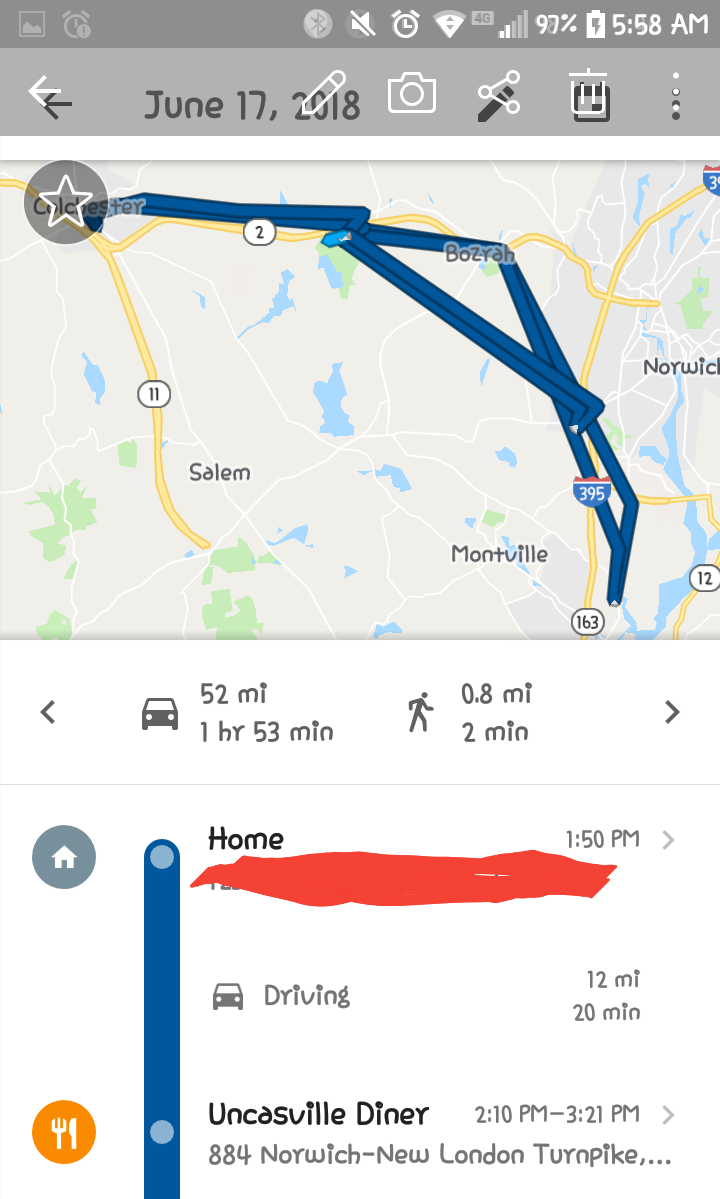Show previous activity summary with left chevron
This screenshot has width=720, height=1199.
[x=47, y=712]
